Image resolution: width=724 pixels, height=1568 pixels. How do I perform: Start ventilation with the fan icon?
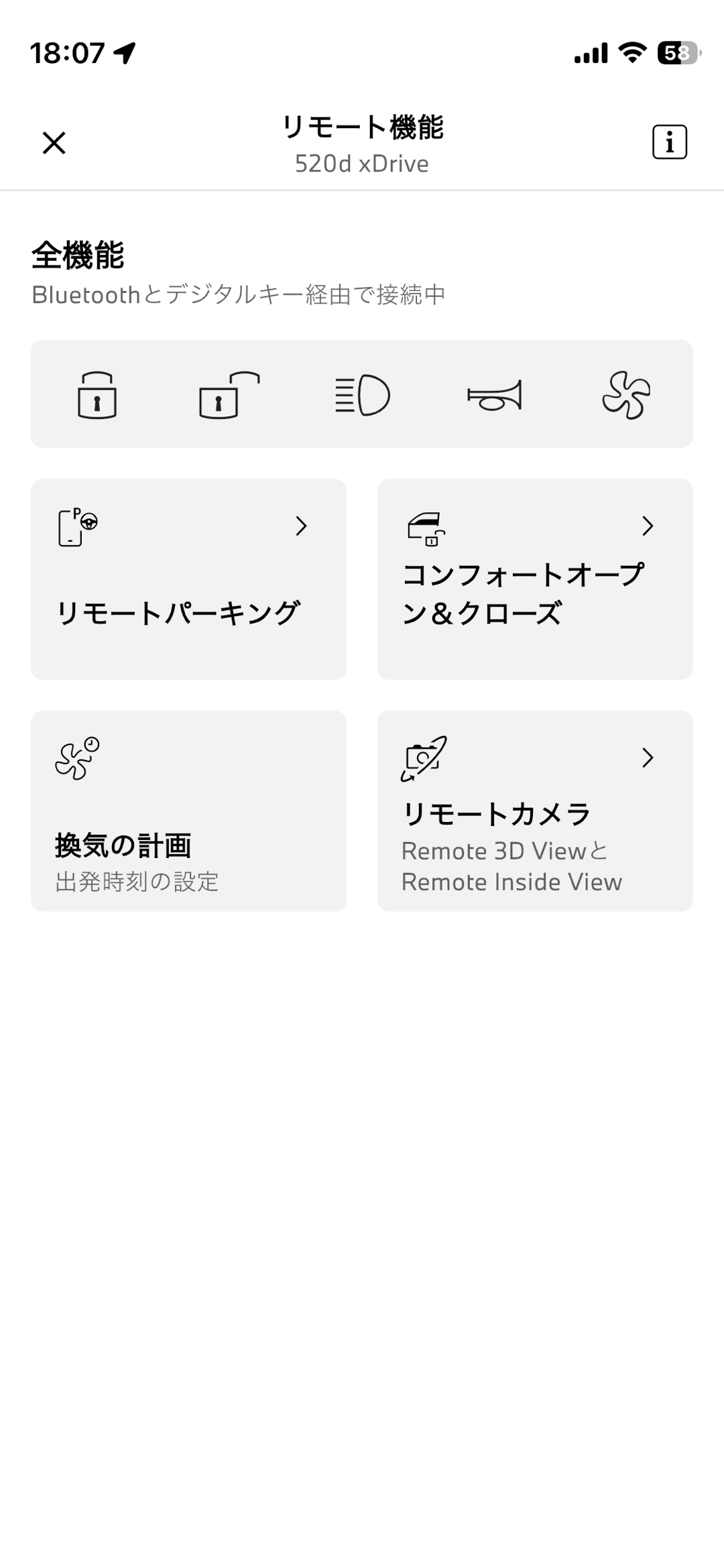coord(626,395)
